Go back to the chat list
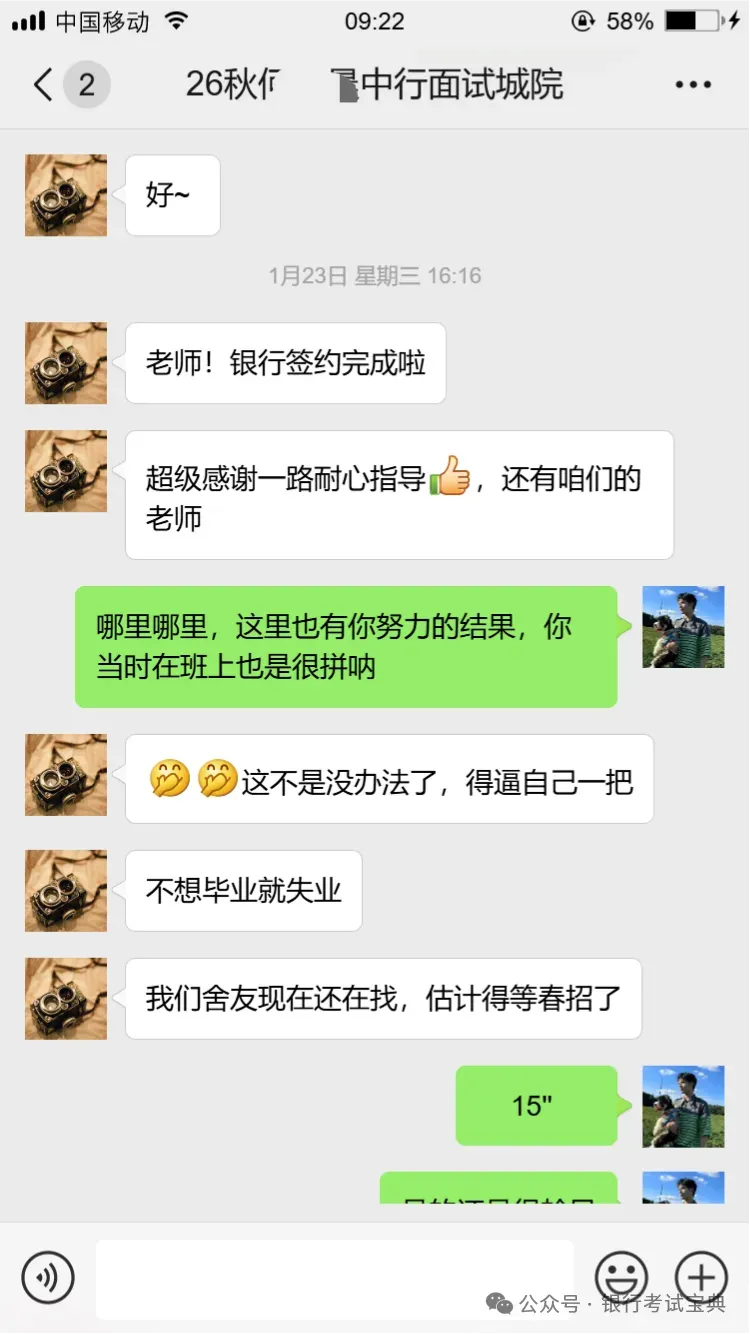The height and width of the screenshot is (1334, 750). click(44, 85)
